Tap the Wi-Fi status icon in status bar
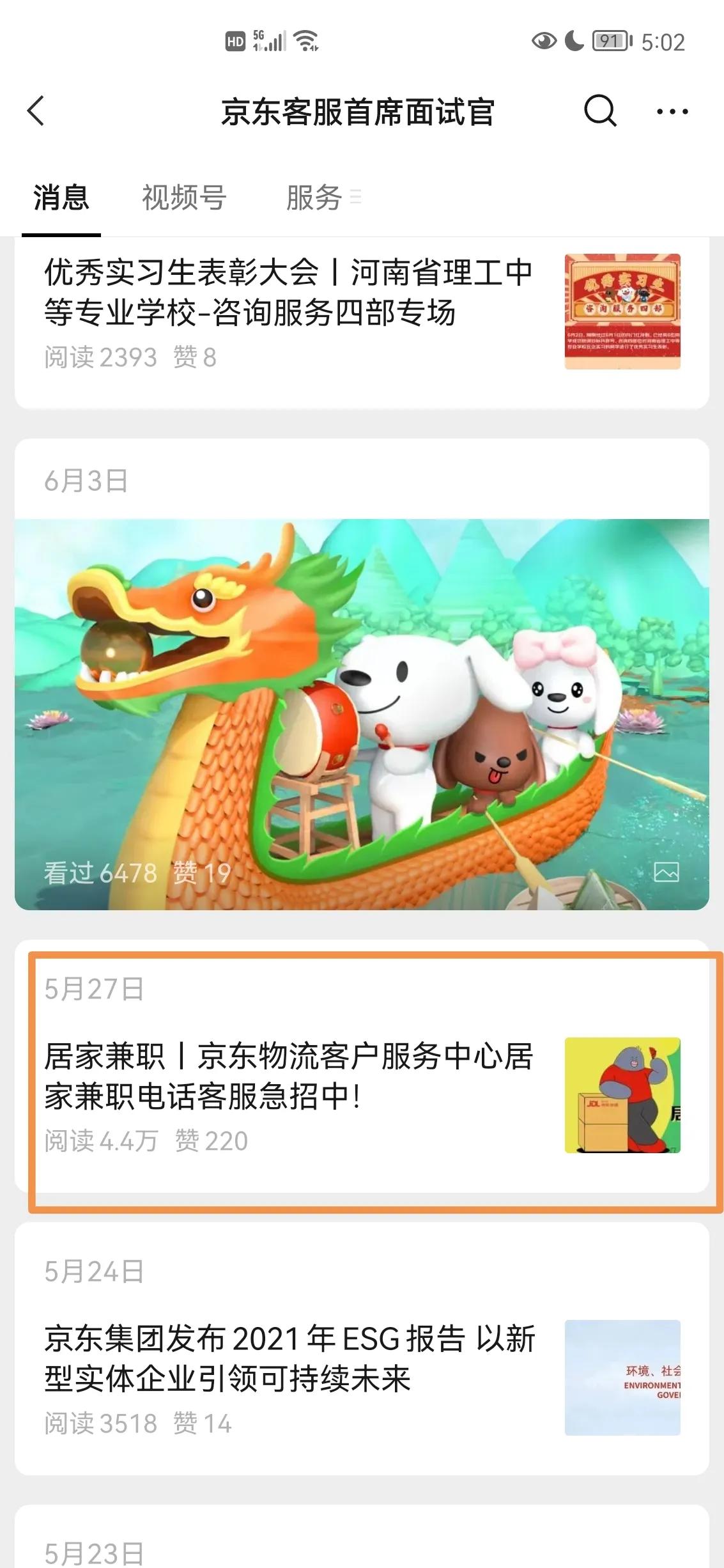This screenshot has width=724, height=1568. coord(305,40)
